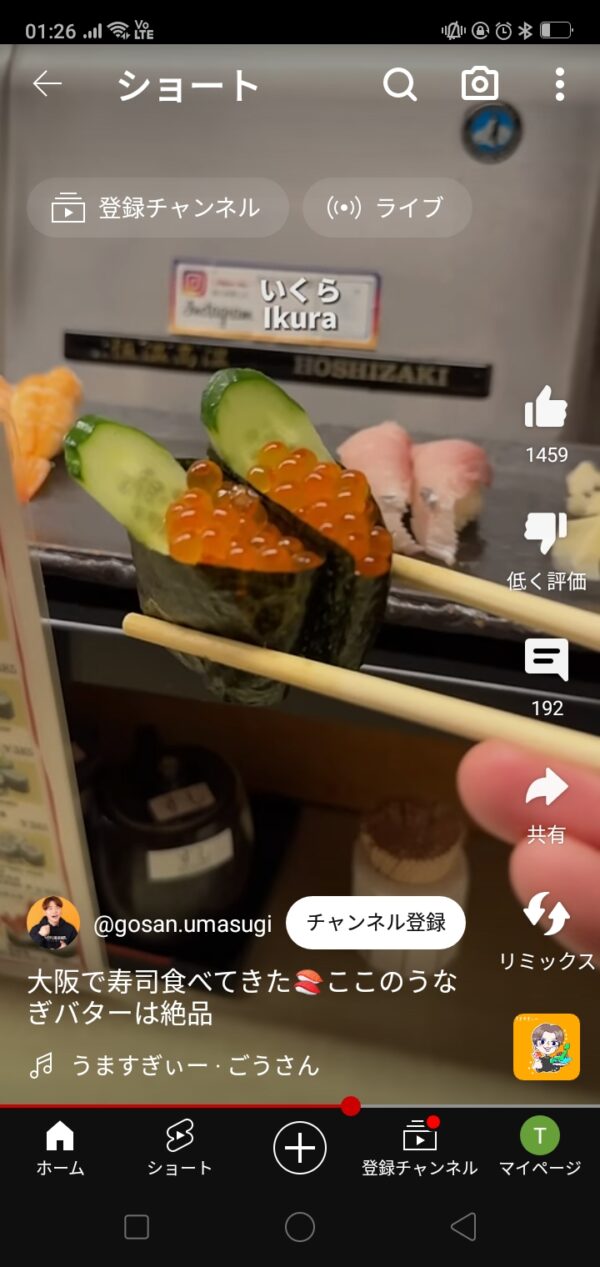Go to the マイページ tab

pos(540,1148)
